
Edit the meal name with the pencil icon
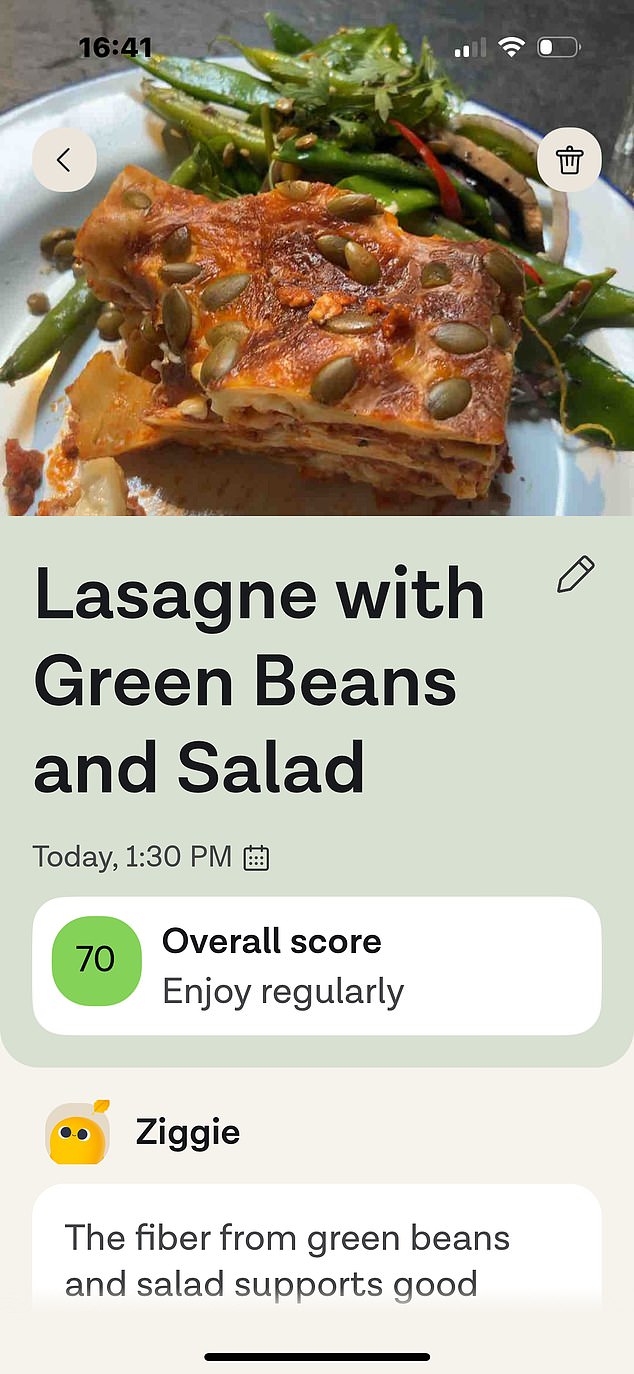575,575
